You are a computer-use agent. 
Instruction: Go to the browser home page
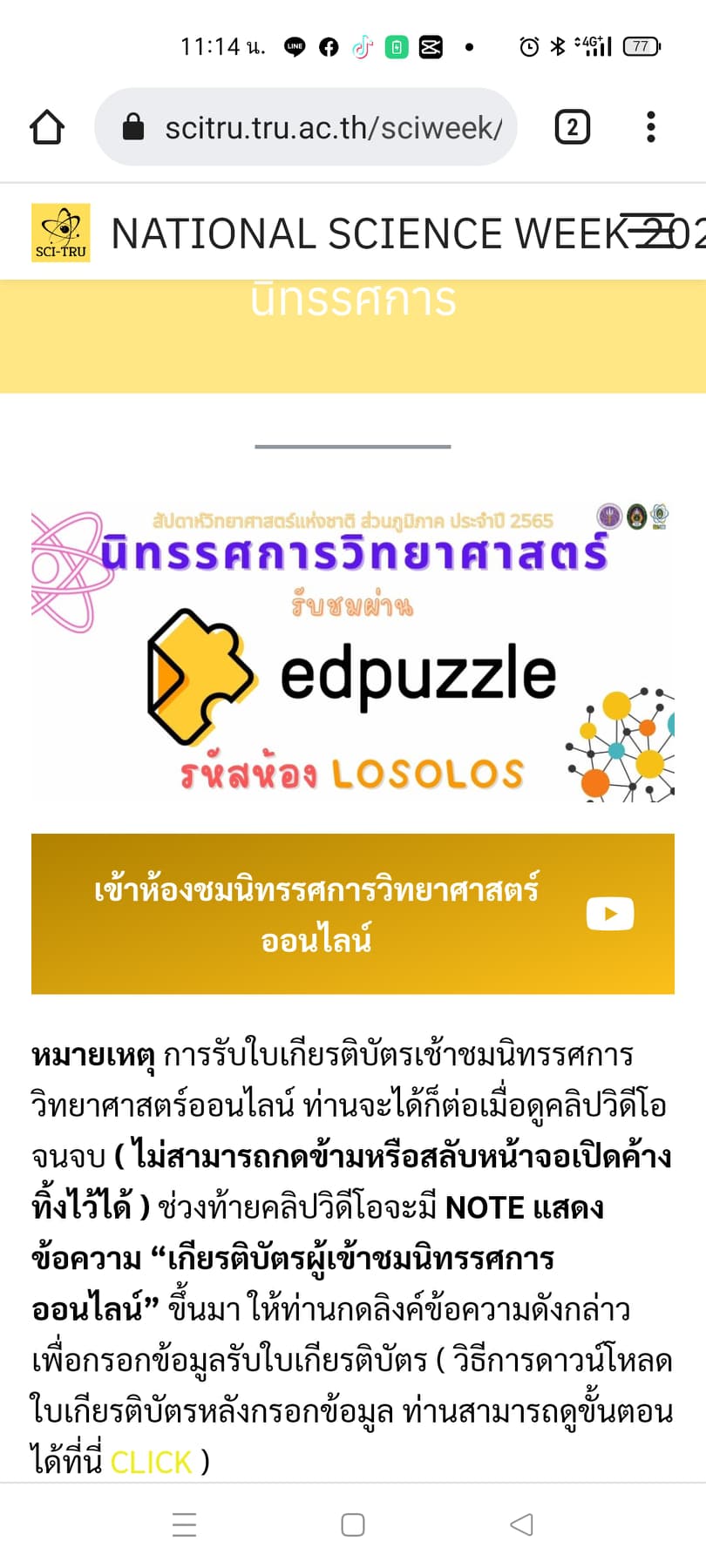pos(47,127)
